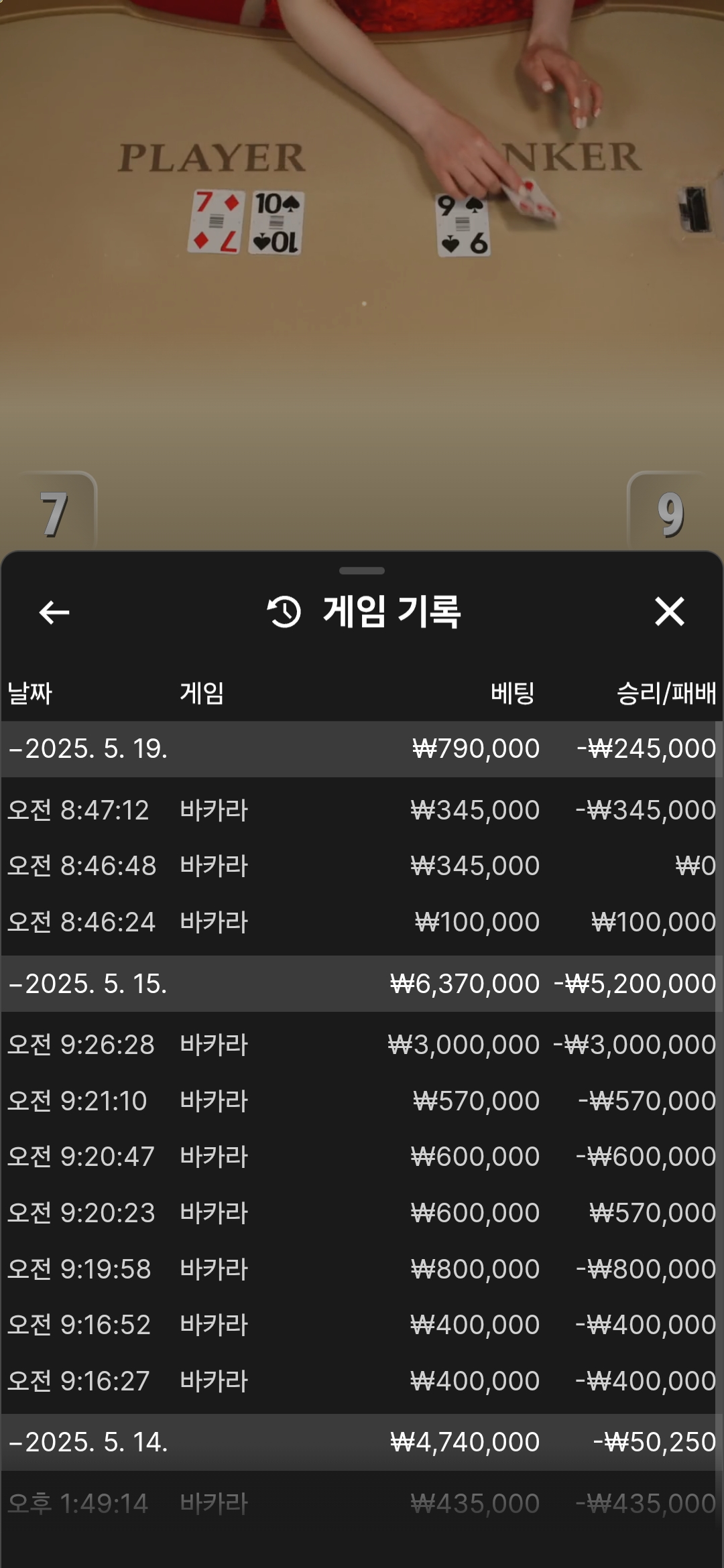Collapse the 2025. 5. 19. date group
The image size is (724, 1568).
[362, 748]
